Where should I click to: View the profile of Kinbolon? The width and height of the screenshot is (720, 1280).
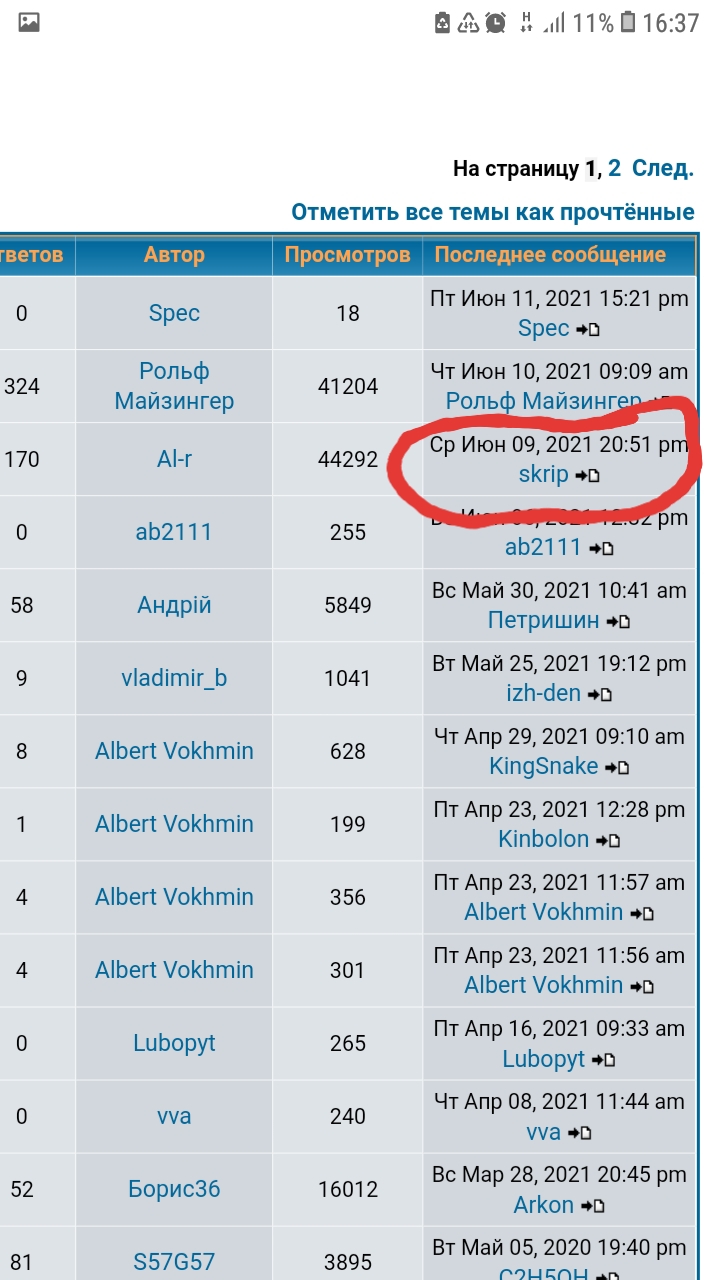[543, 839]
